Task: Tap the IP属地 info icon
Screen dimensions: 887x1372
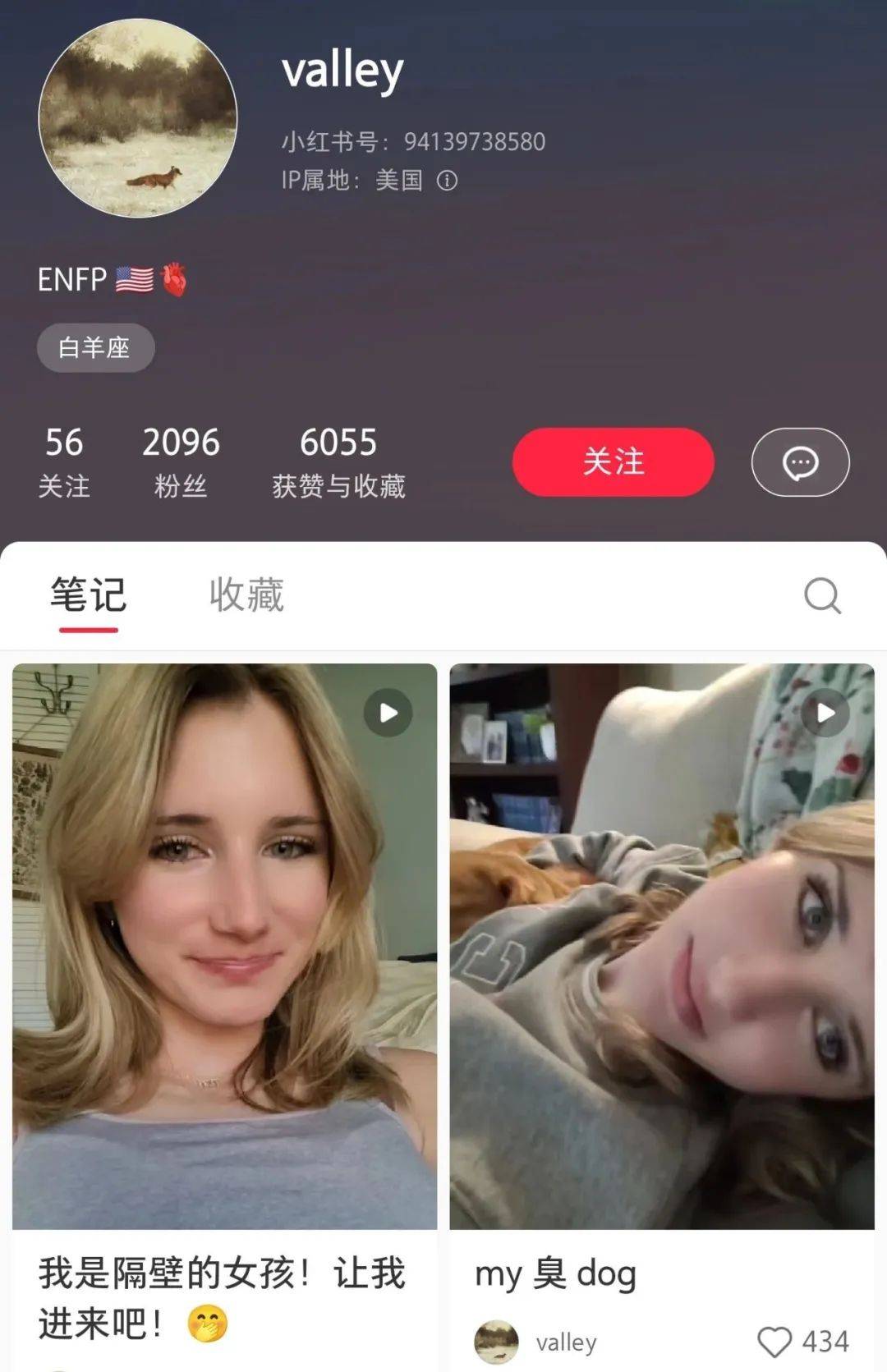Action: (447, 182)
